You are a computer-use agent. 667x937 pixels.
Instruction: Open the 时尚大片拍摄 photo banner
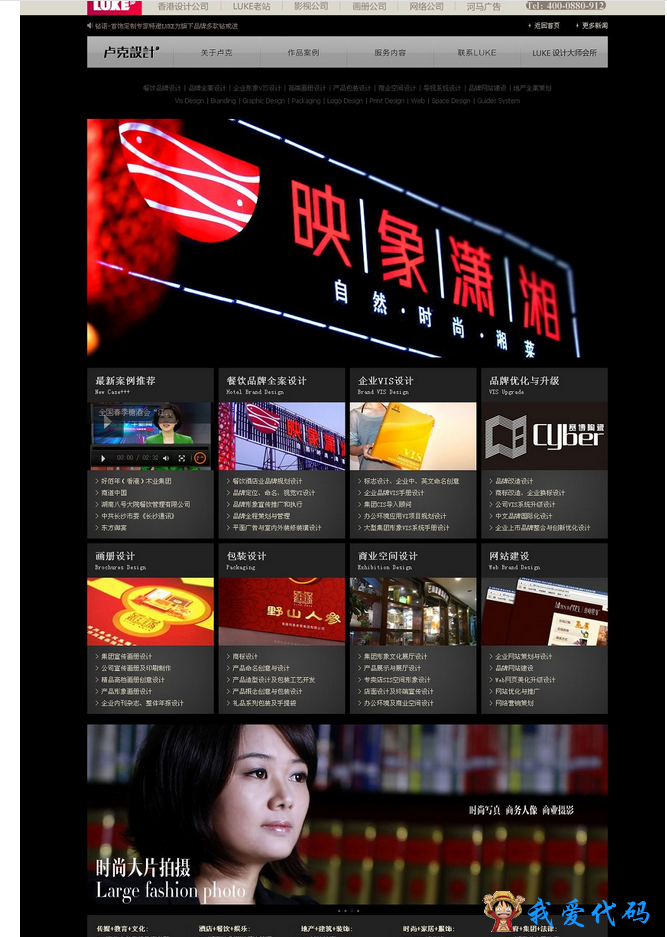coord(347,815)
